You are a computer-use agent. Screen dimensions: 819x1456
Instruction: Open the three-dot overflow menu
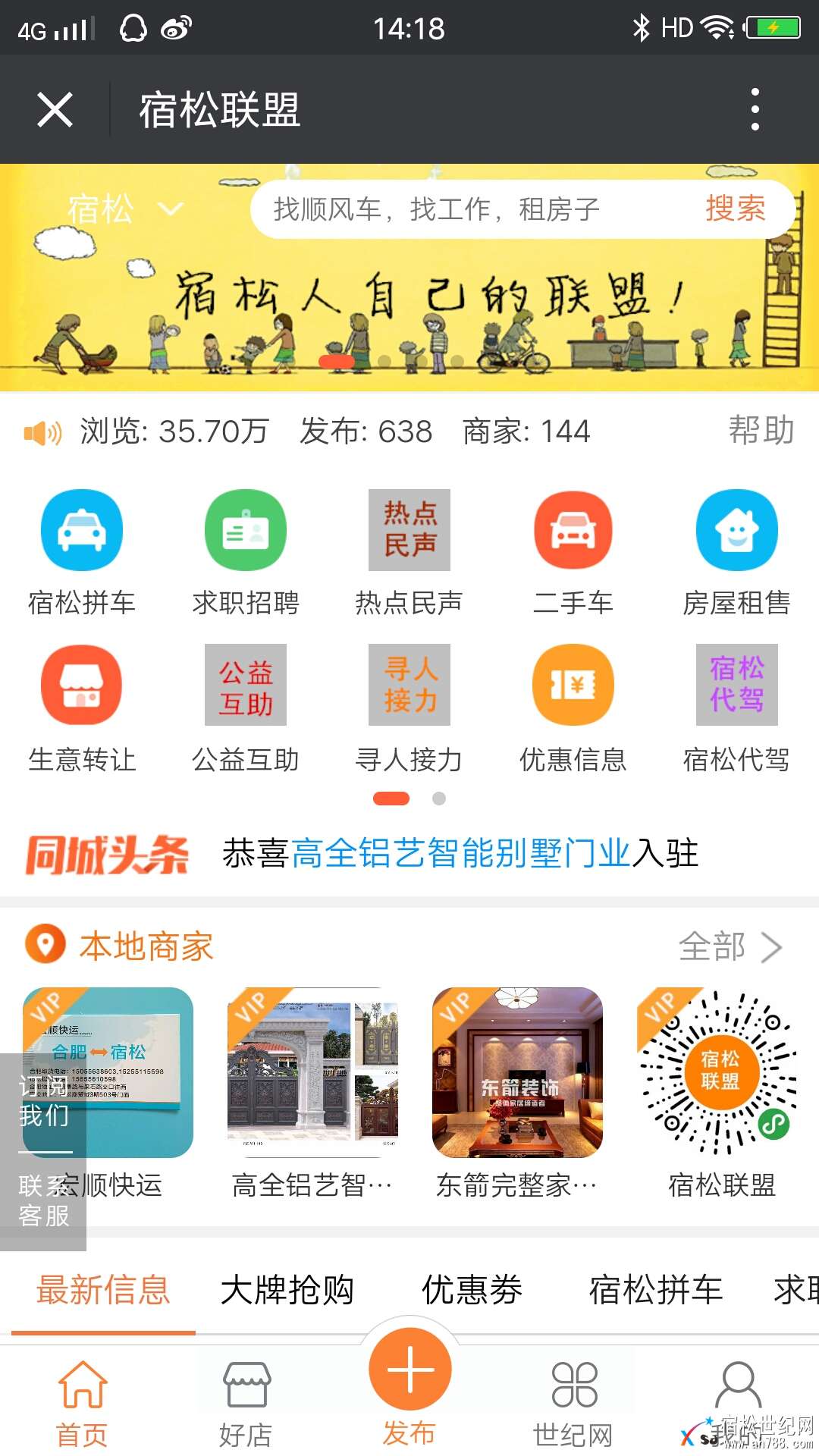(755, 110)
